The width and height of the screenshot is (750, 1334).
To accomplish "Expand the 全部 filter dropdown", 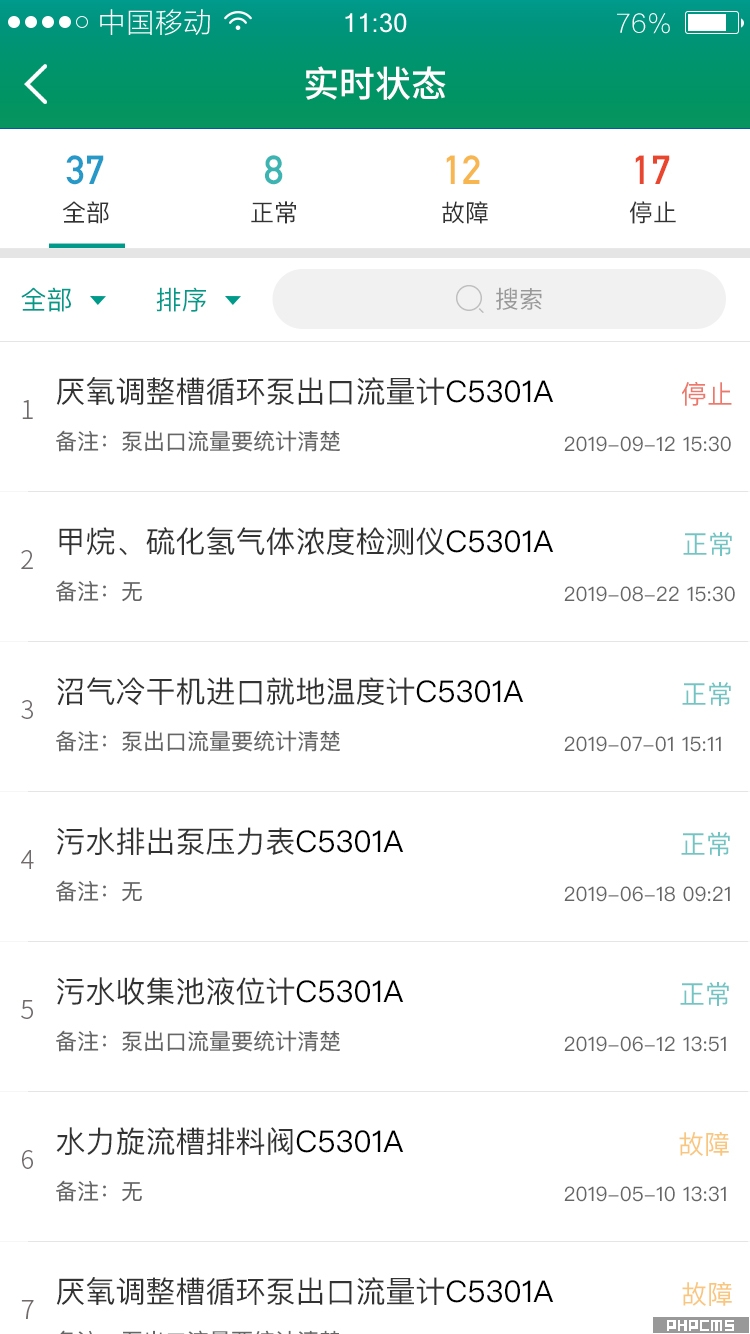I will (64, 300).
